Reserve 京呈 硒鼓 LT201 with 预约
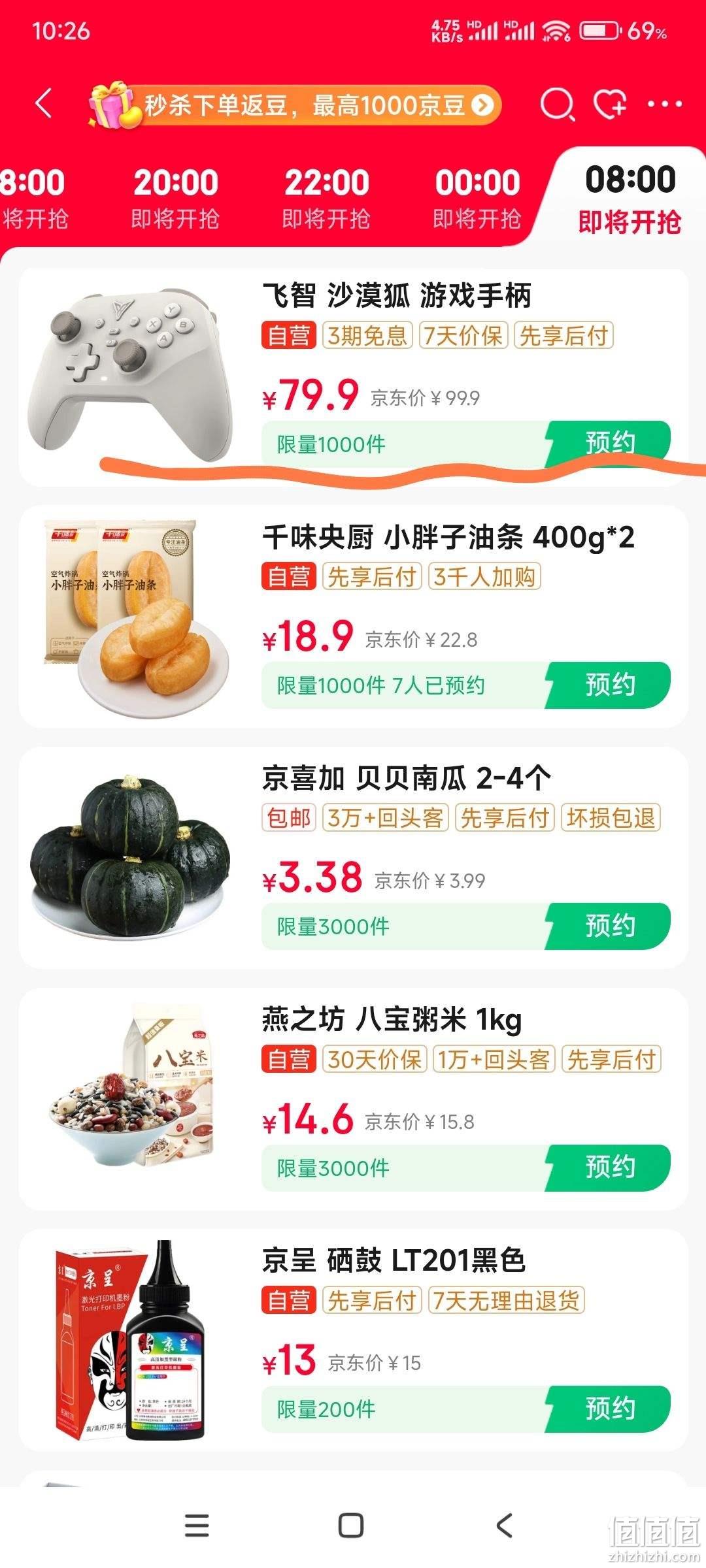Image resolution: width=706 pixels, height=1568 pixels. (609, 1409)
